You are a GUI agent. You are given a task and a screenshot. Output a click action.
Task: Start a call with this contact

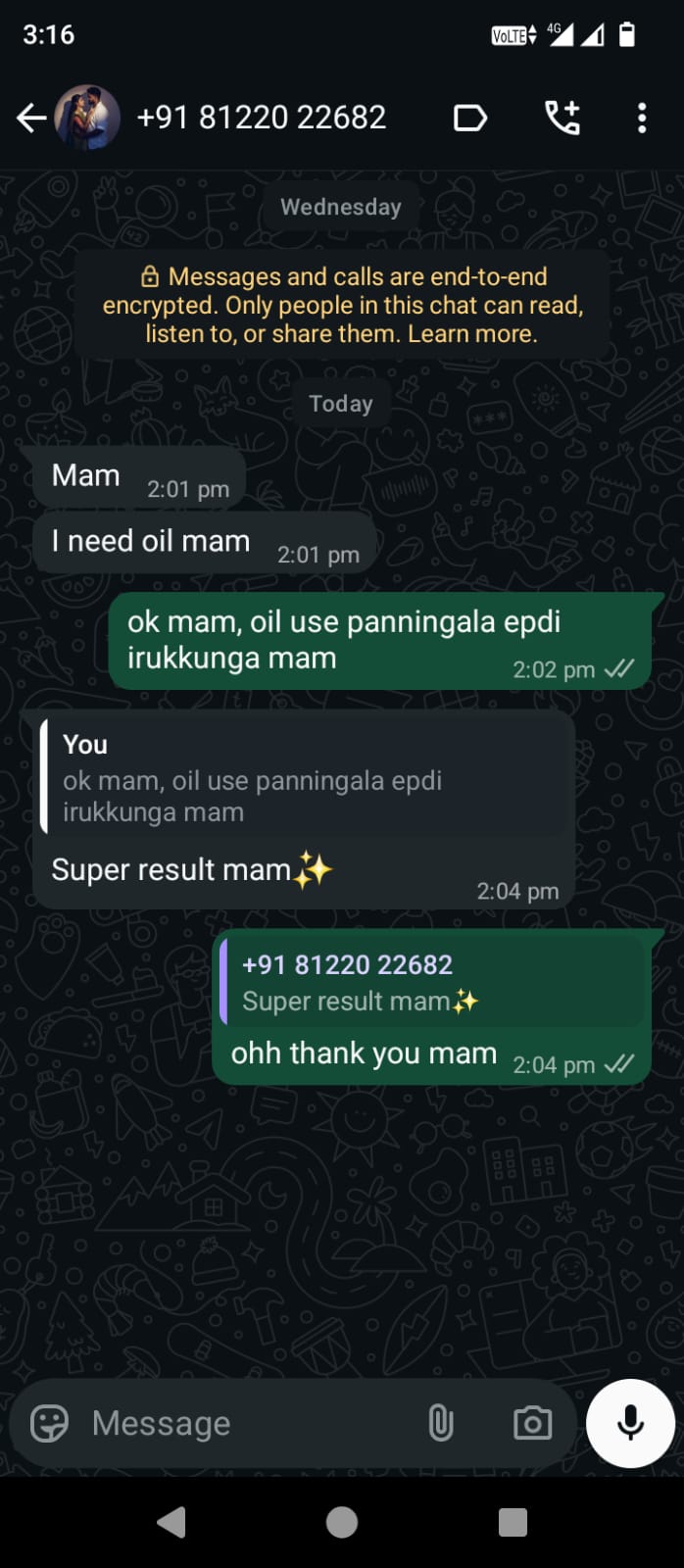[x=562, y=119]
